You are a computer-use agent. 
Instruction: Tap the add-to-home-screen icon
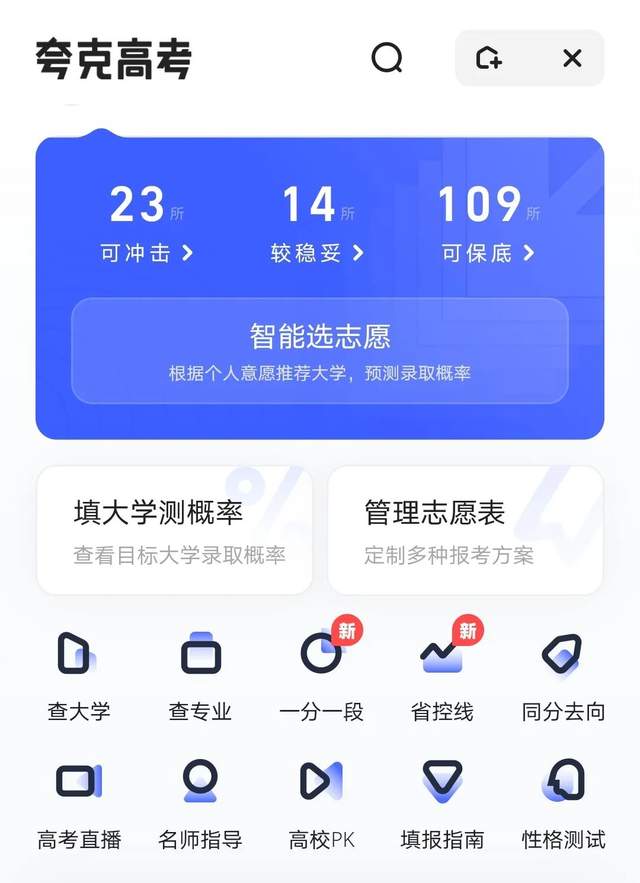click(489, 58)
